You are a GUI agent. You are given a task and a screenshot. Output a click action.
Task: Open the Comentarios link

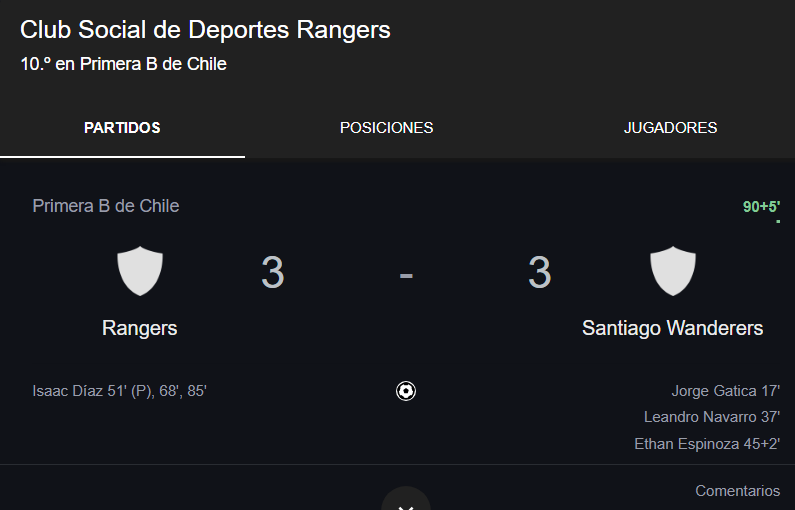click(737, 491)
